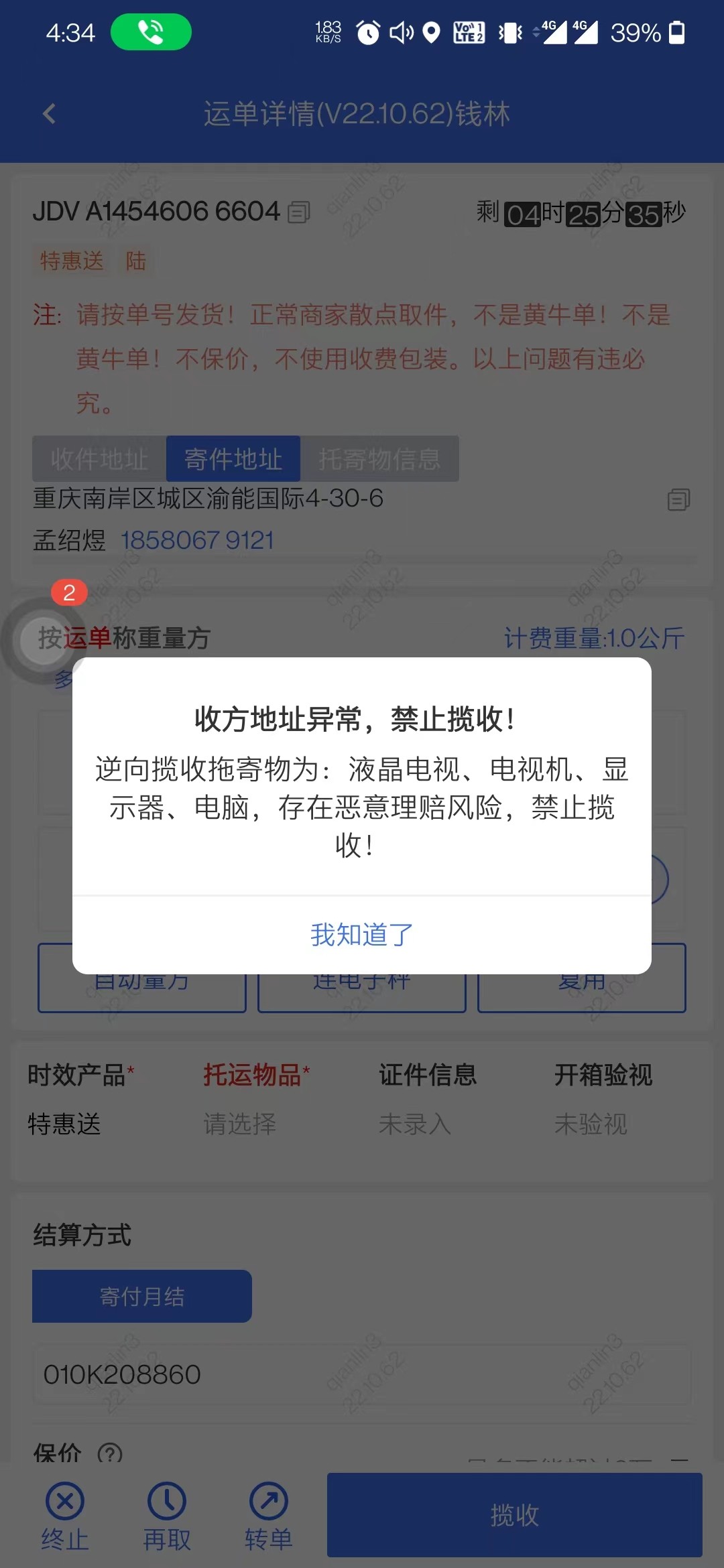Screen dimensions: 724x1568
Task: Copy the waybill number JDV A1454606 6604
Action: point(299,212)
